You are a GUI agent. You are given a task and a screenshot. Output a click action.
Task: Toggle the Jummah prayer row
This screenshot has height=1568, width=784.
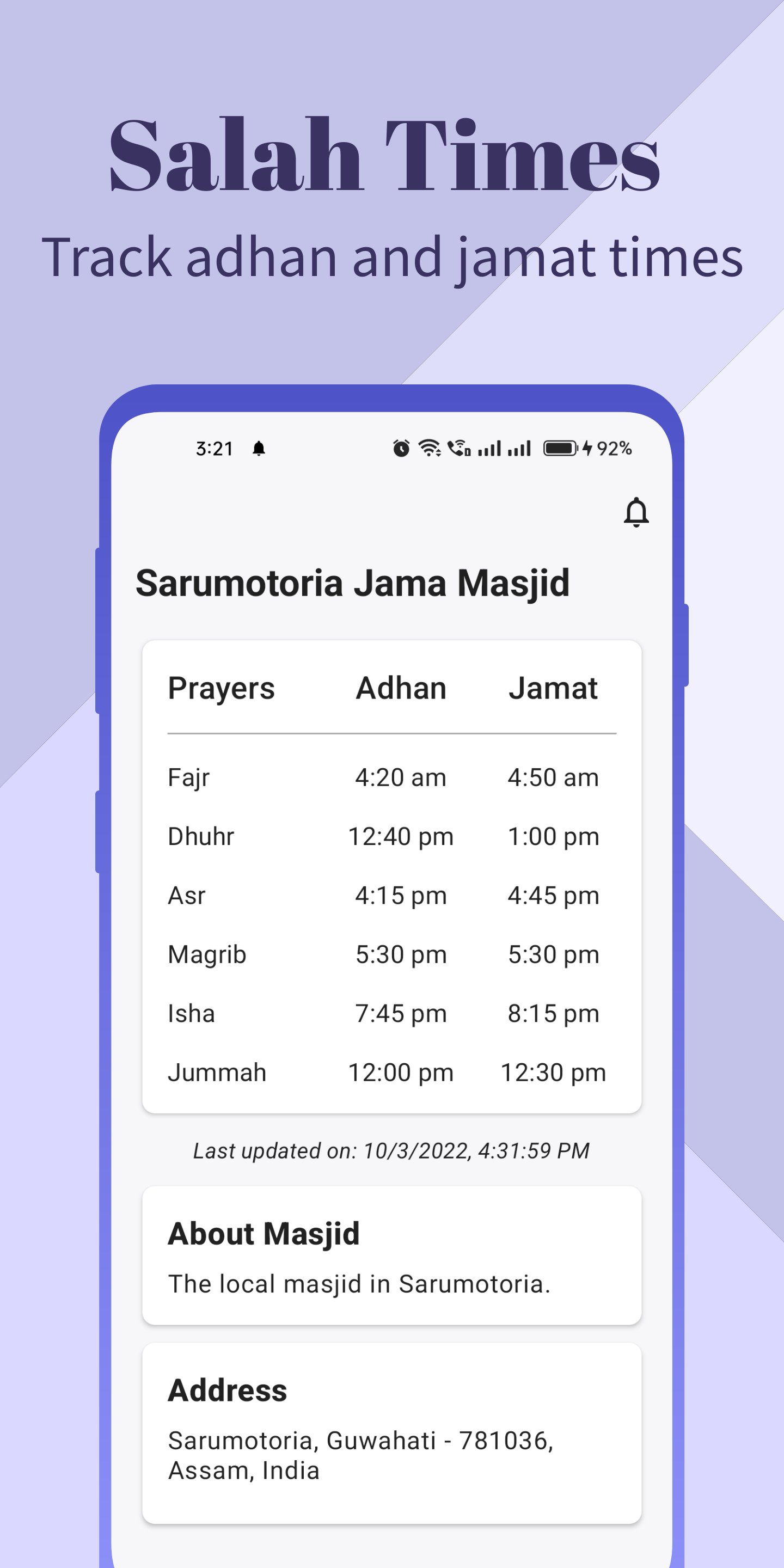(391, 1073)
